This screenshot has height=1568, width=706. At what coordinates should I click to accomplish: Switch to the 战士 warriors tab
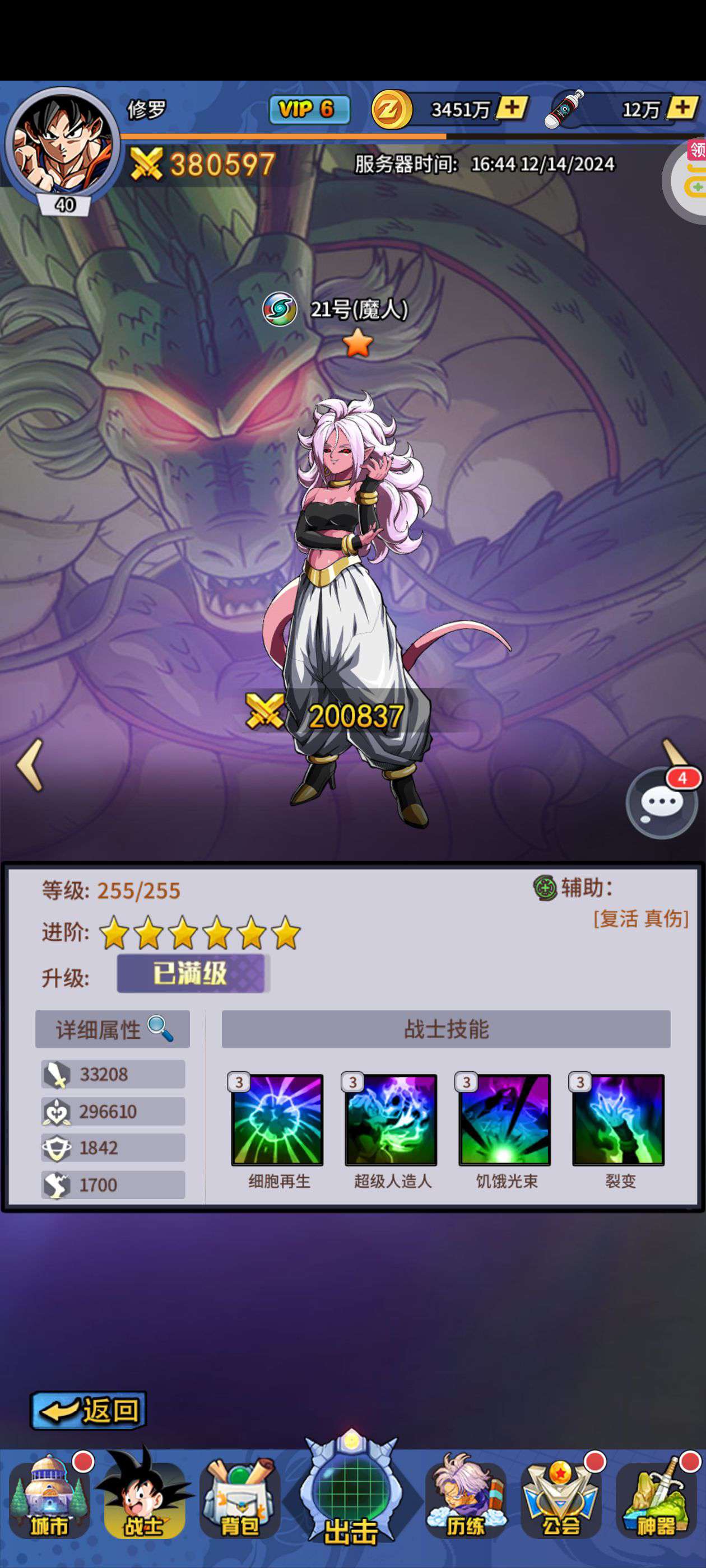point(144,1499)
